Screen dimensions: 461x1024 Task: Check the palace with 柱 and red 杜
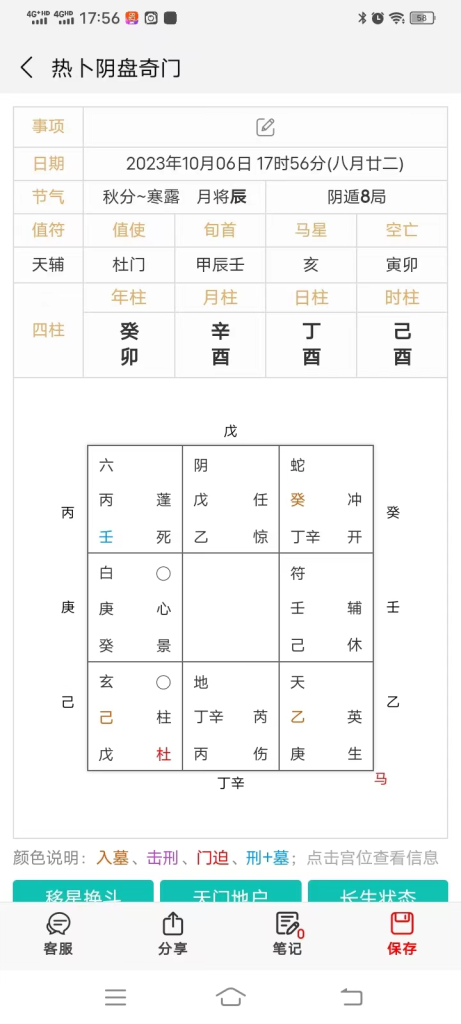pyautogui.click(x=135, y=716)
